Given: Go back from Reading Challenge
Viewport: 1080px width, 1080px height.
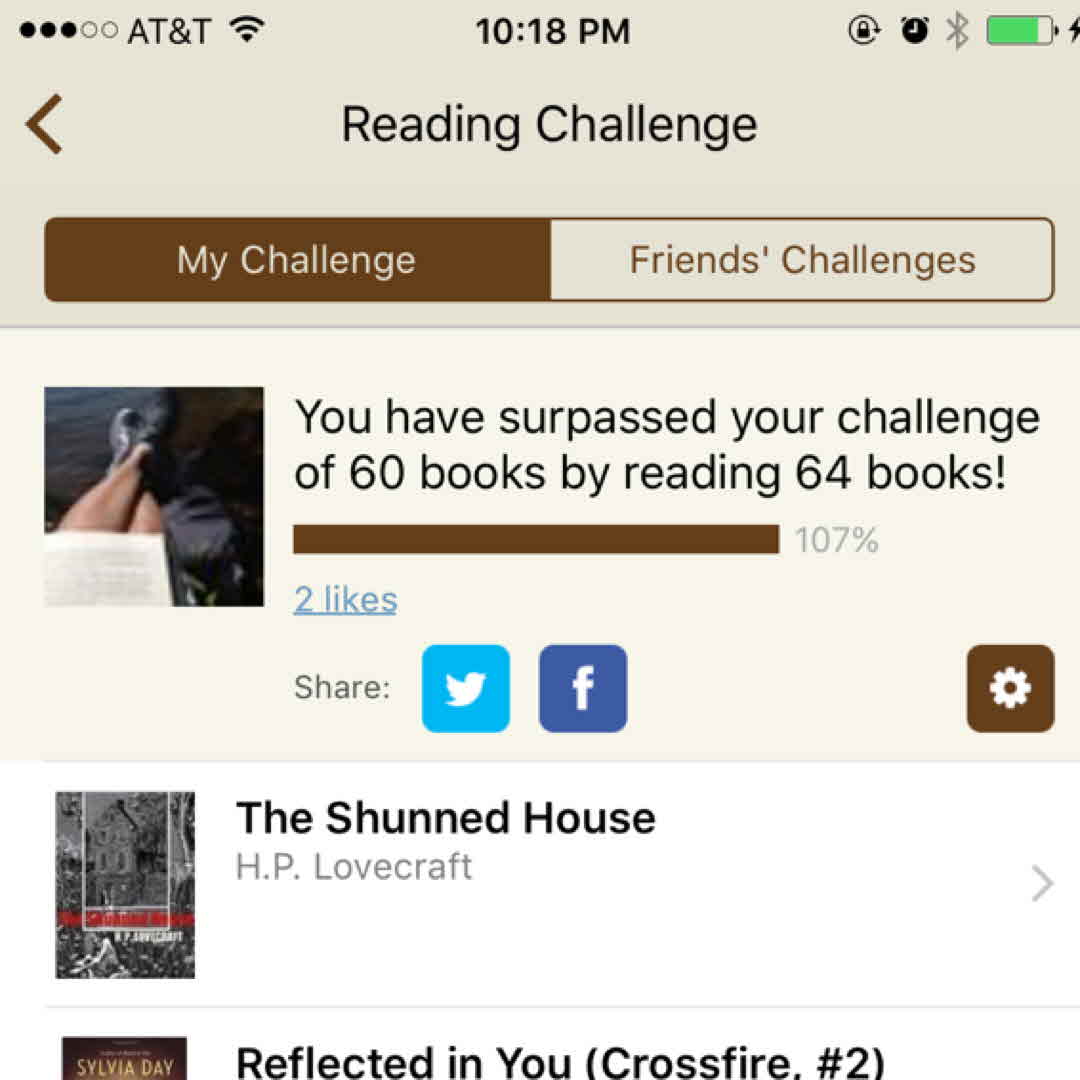Looking at the screenshot, I should [x=44, y=125].
